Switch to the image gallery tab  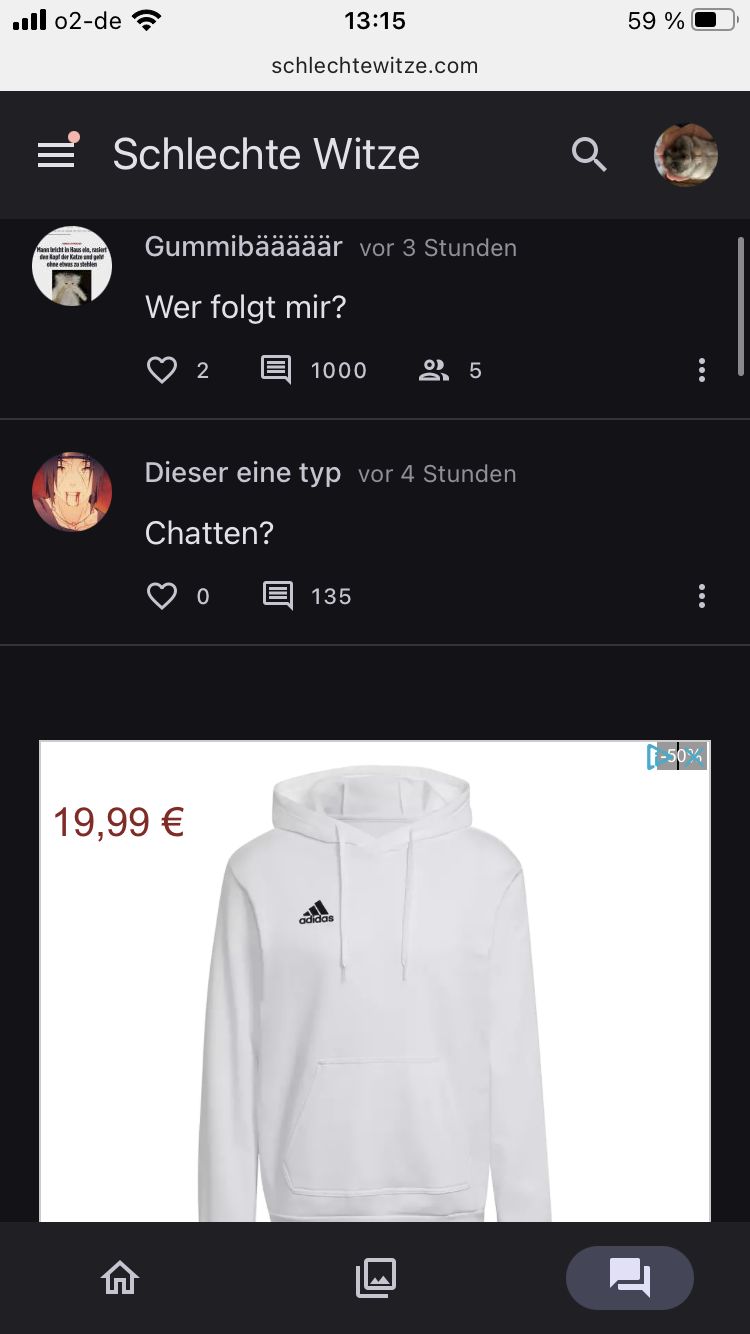click(x=376, y=1277)
